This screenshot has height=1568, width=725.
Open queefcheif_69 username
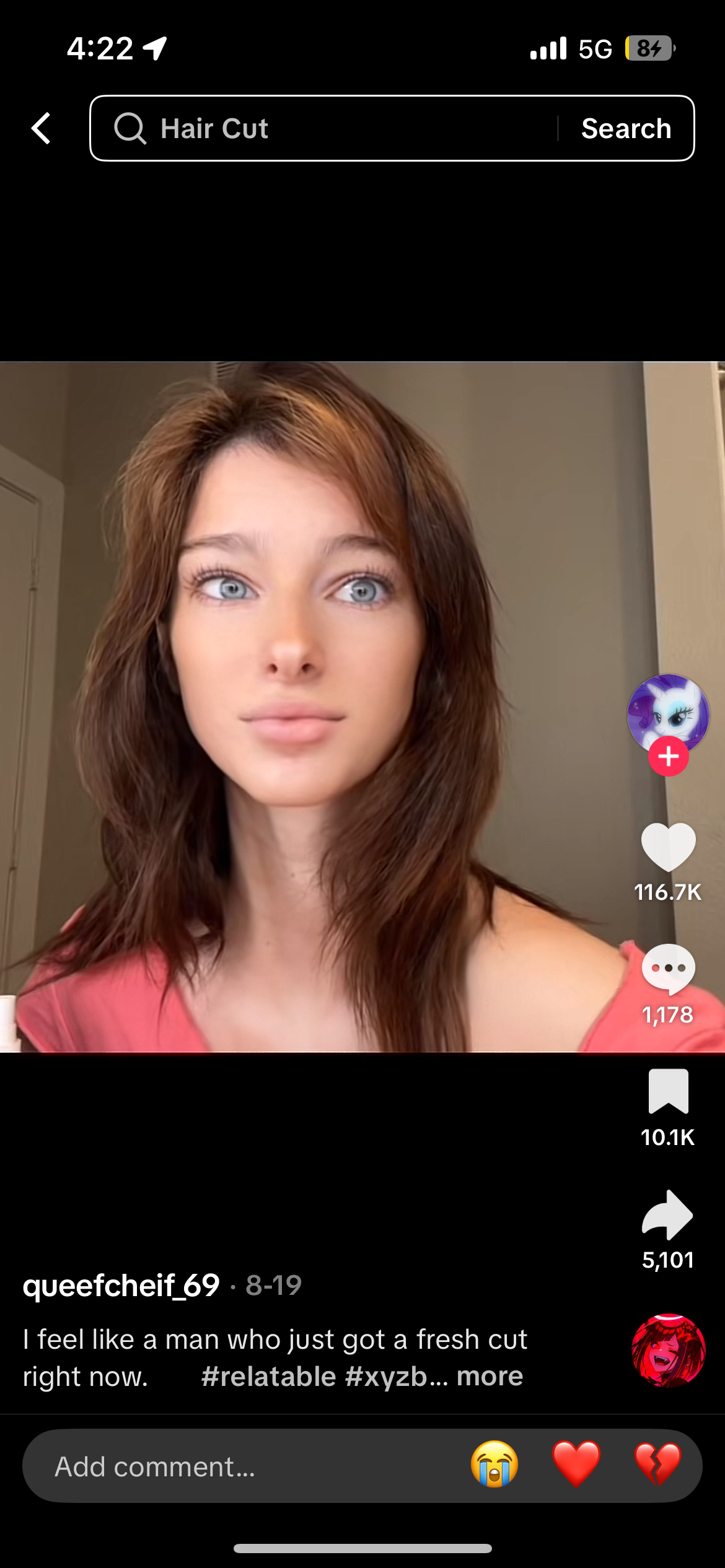point(121,1285)
